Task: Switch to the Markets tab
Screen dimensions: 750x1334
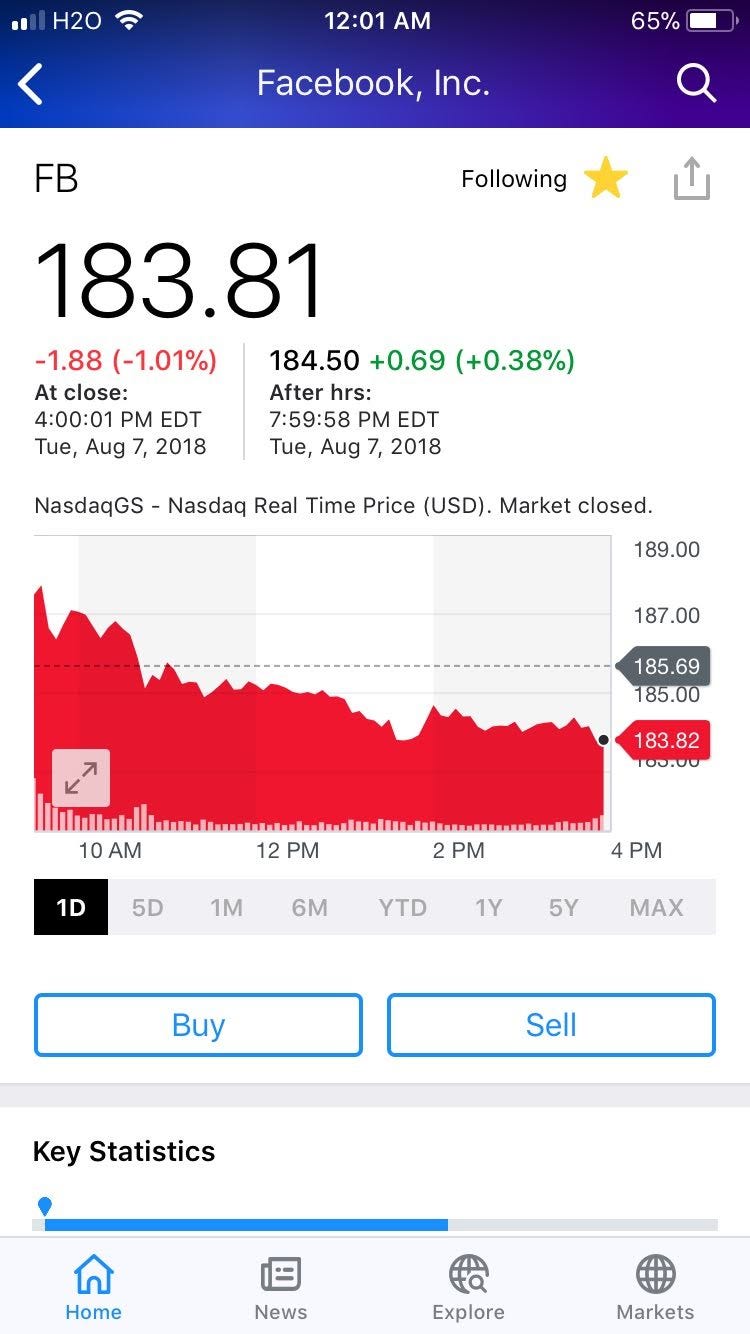Action: pos(656,1288)
